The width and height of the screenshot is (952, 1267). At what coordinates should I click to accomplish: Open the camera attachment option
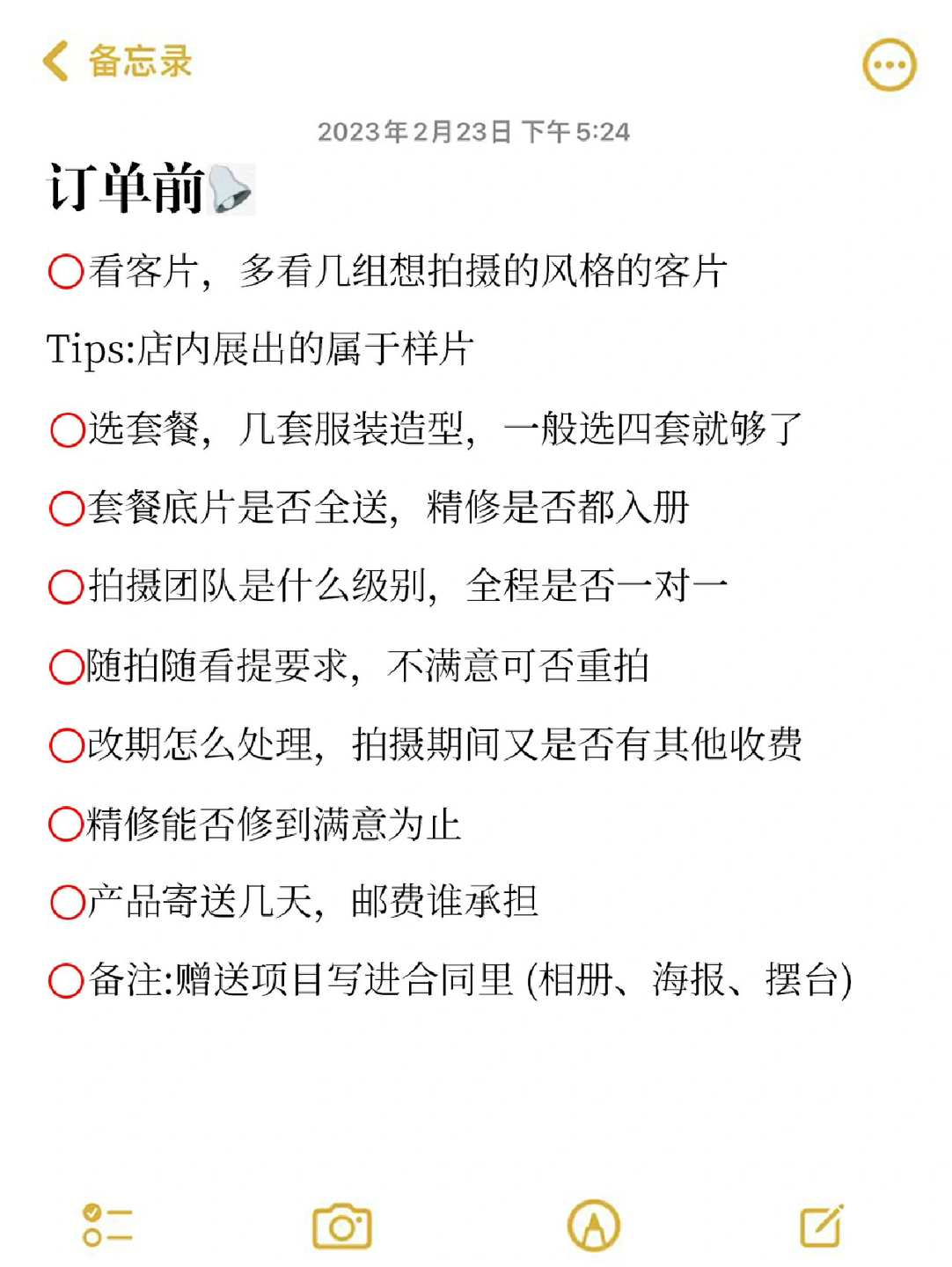pos(342,1226)
